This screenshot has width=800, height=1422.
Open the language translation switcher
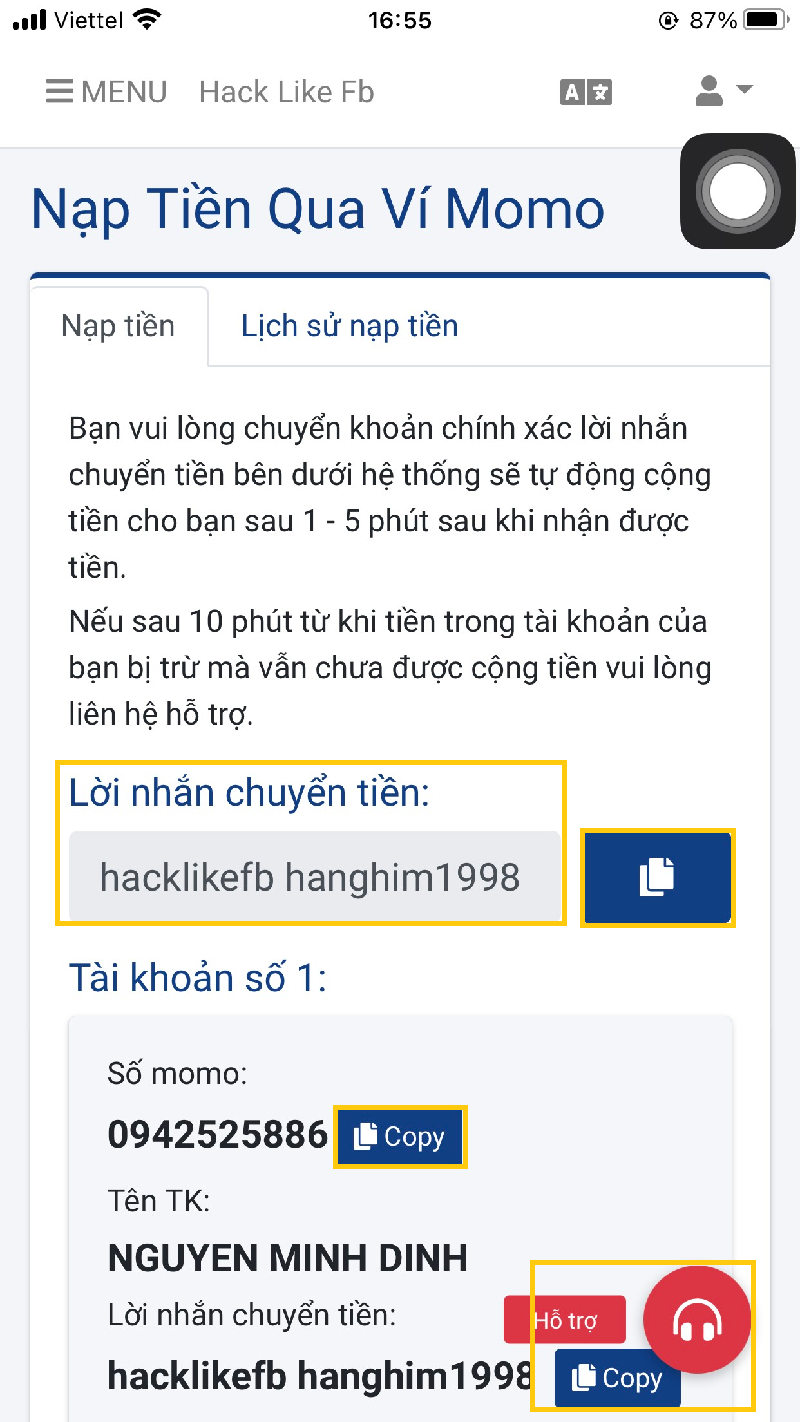[x=585, y=92]
